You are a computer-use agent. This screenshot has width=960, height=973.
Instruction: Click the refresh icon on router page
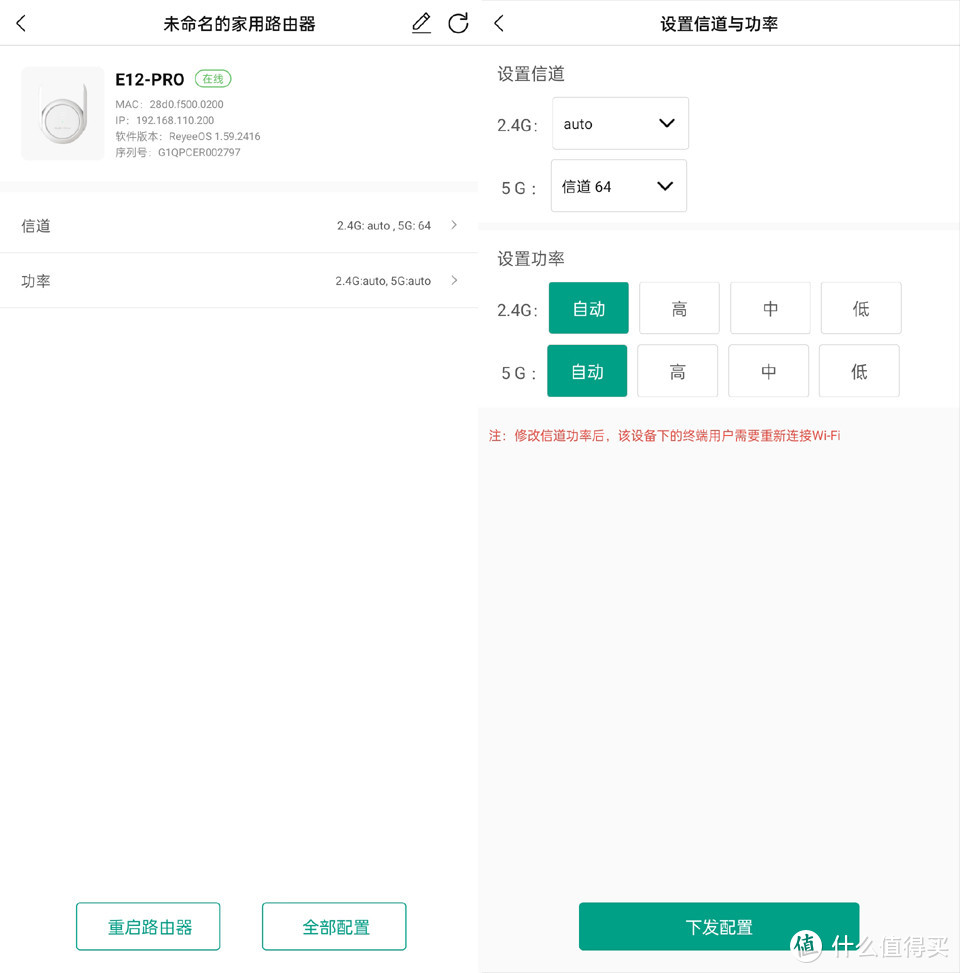click(458, 22)
